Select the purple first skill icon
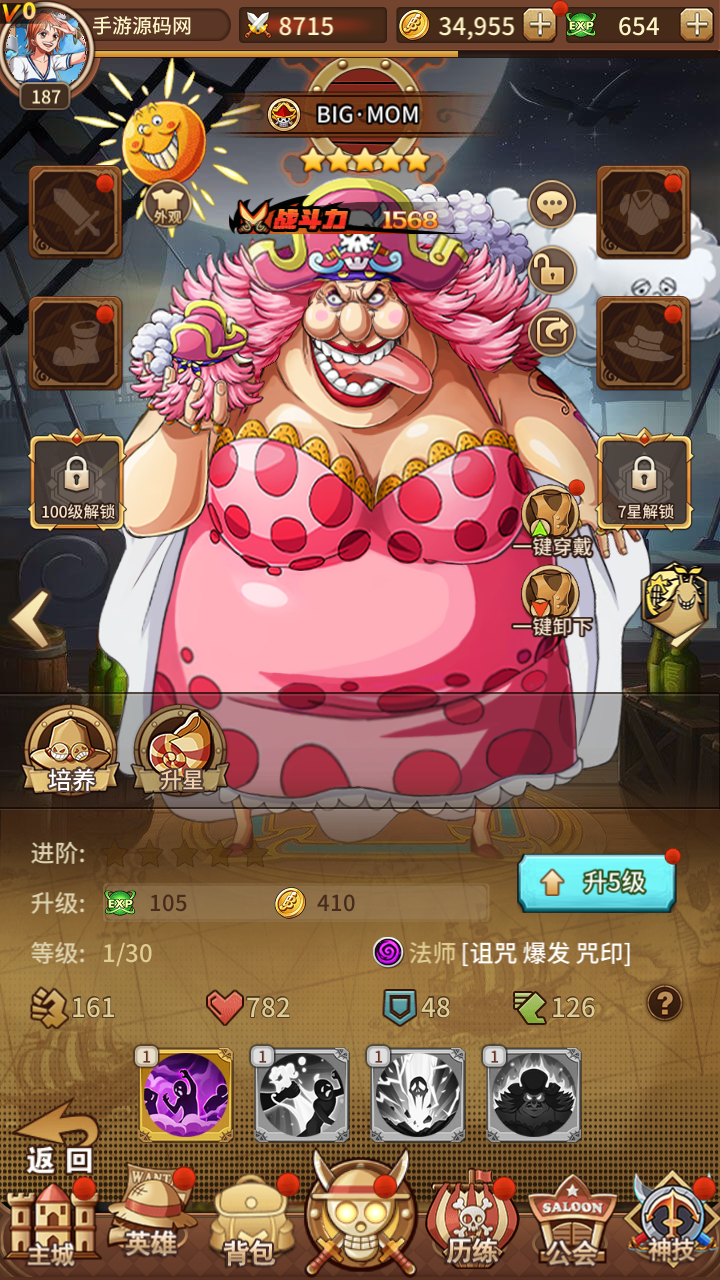Viewport: 720px width, 1280px height. 186,1094
